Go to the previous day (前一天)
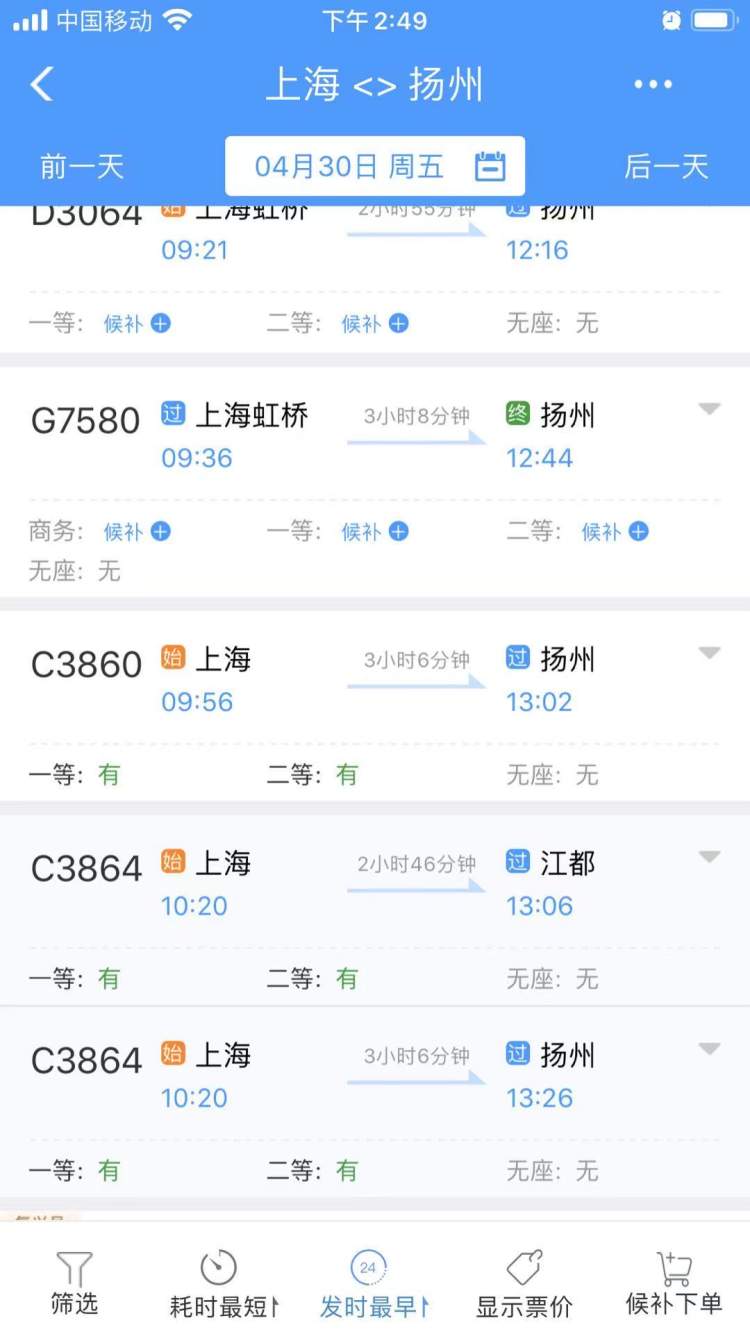 [x=82, y=166]
